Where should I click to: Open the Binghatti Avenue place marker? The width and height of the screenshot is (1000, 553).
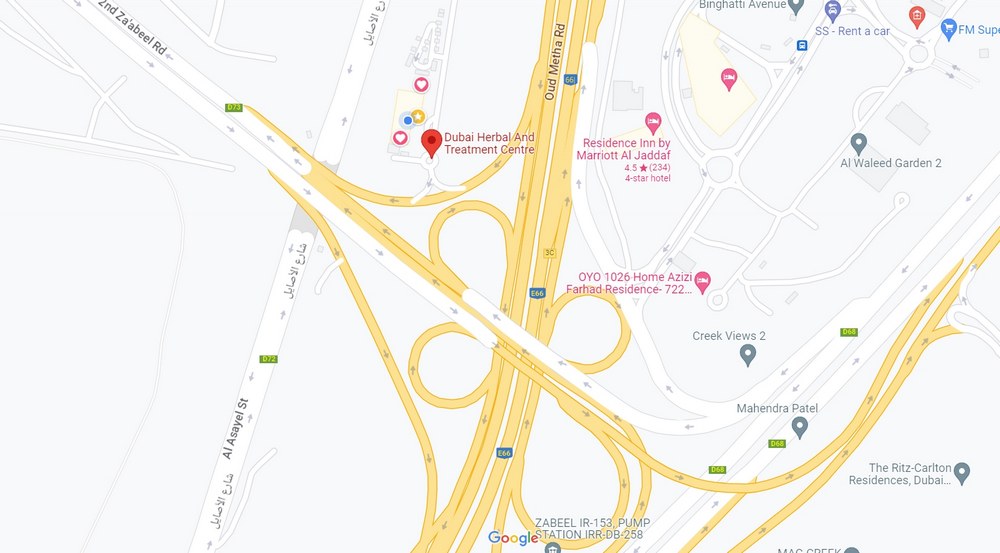(796, 5)
